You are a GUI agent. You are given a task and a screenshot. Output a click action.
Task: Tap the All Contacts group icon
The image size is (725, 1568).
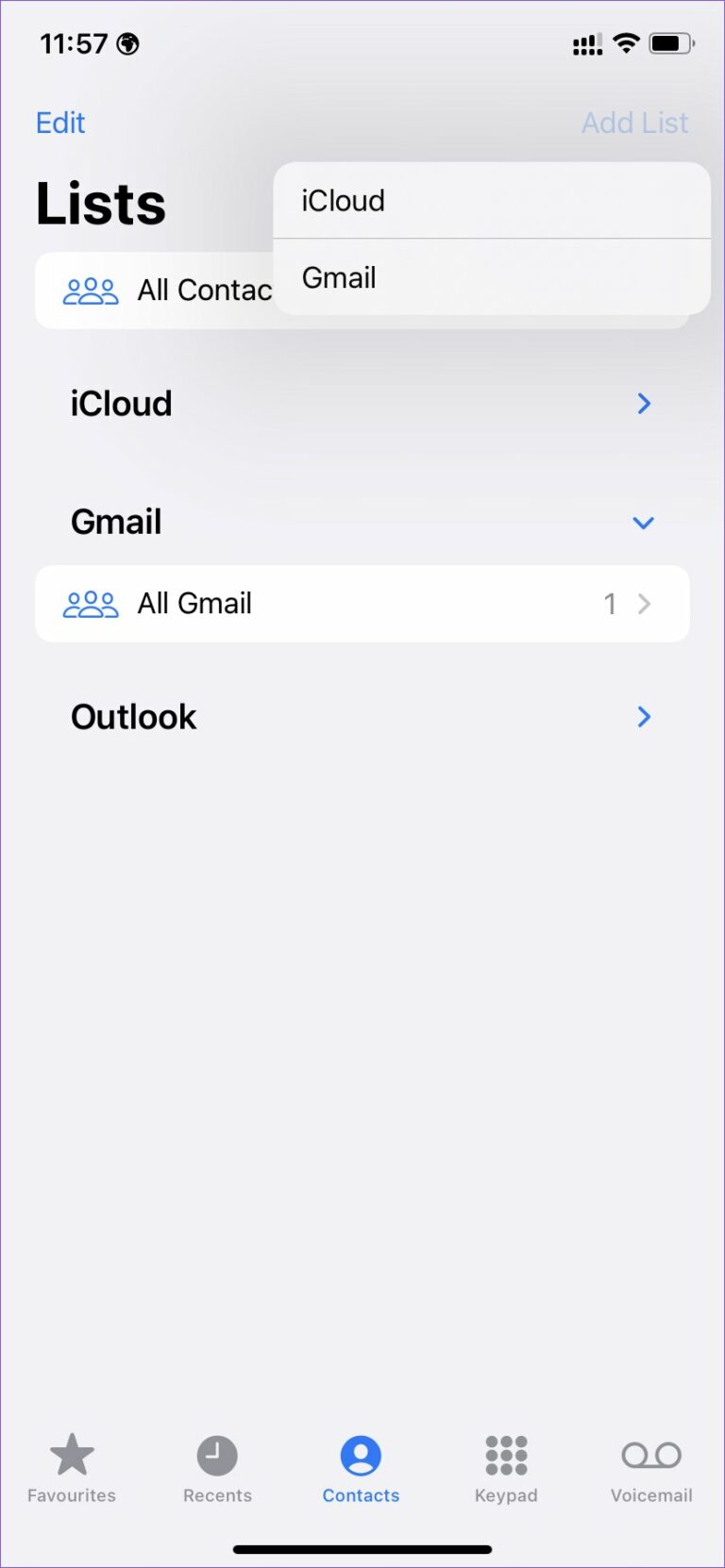90,290
